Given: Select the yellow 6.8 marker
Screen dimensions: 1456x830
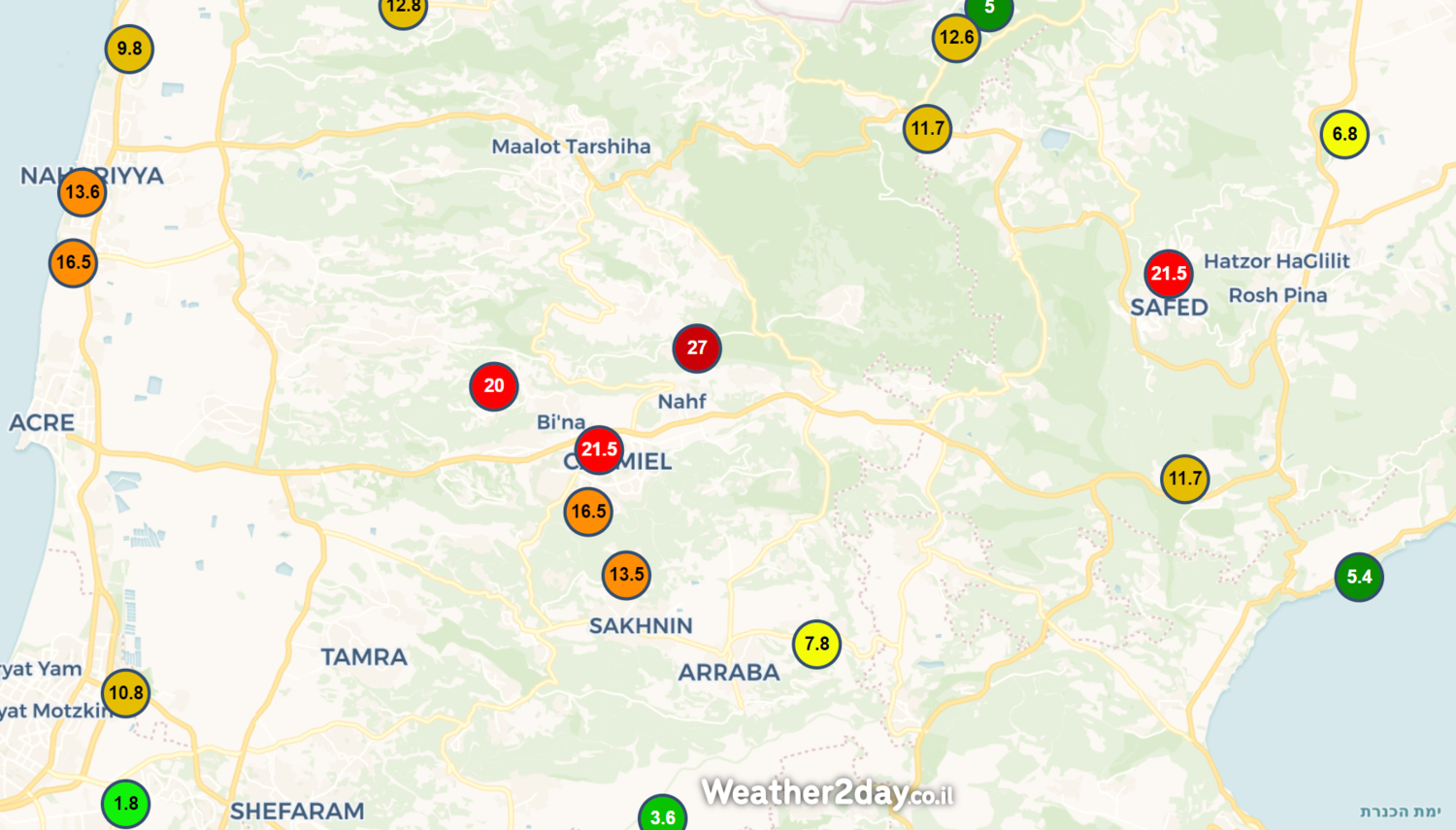Looking at the screenshot, I should (x=1344, y=135).
